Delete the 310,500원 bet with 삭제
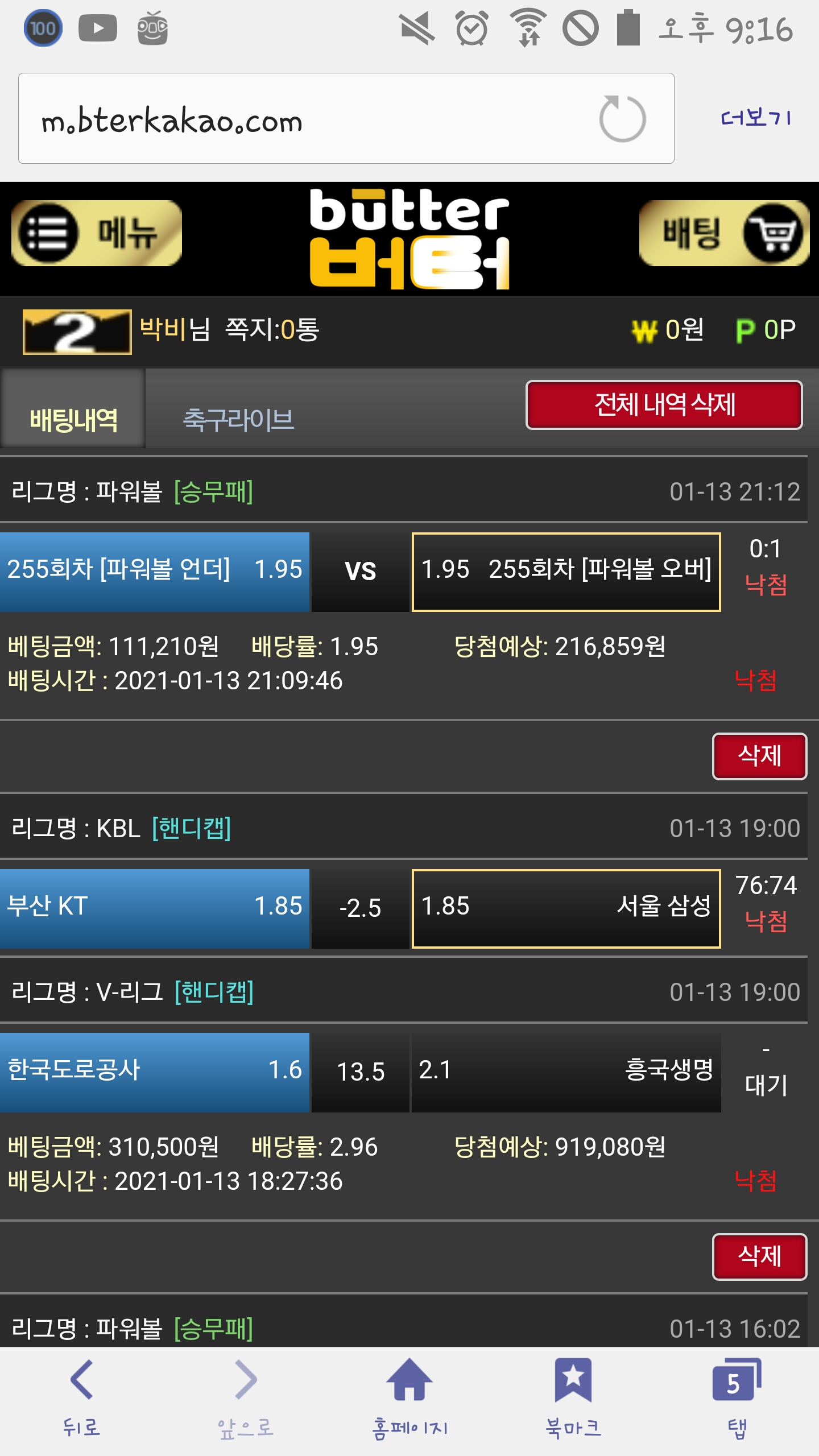This screenshot has height=1456, width=819. coord(759,1256)
